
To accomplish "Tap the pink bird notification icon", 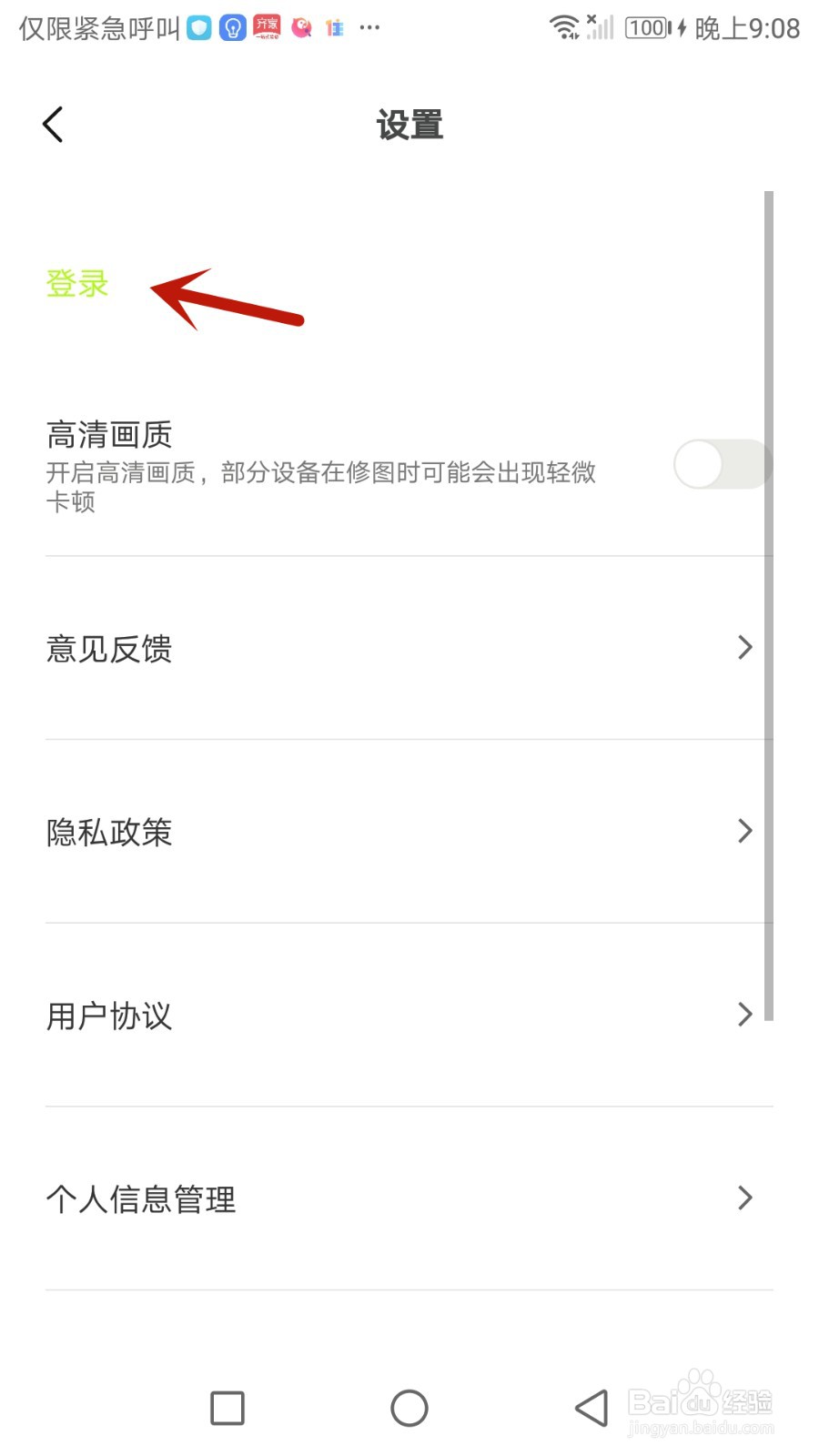I will pos(301,27).
